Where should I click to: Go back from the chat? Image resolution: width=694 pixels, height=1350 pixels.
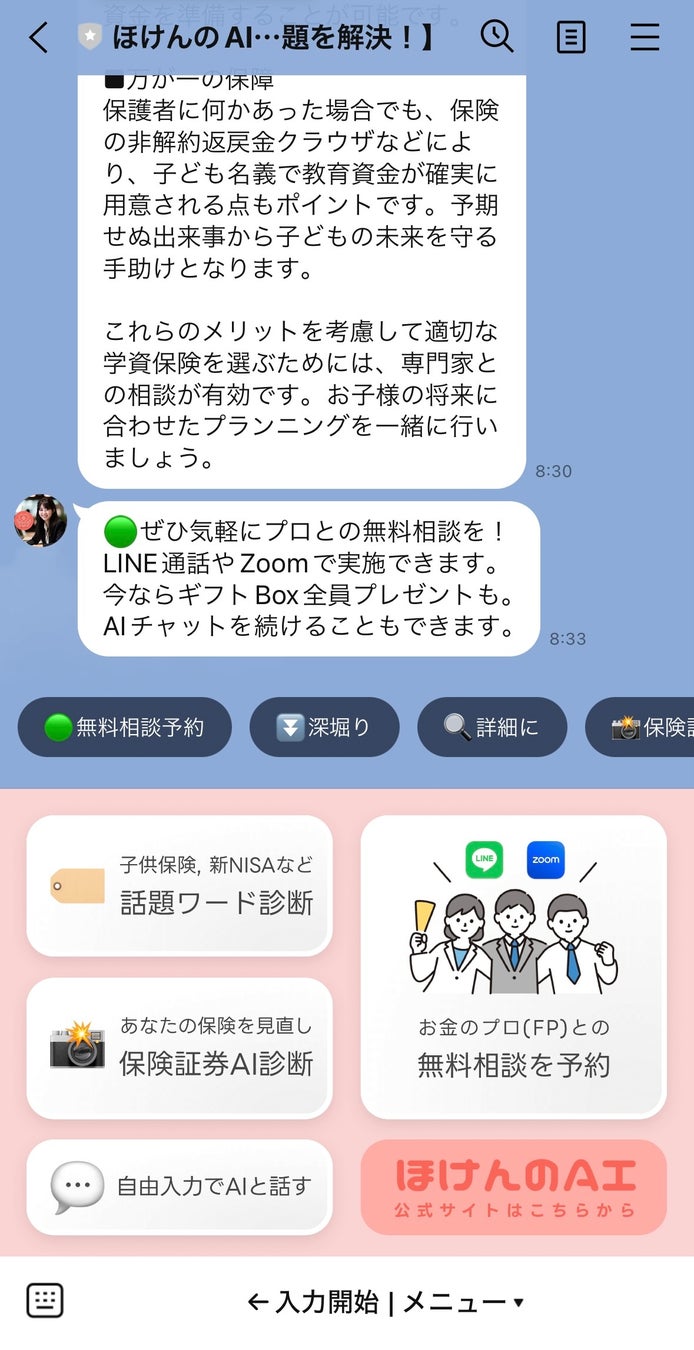coord(38,38)
